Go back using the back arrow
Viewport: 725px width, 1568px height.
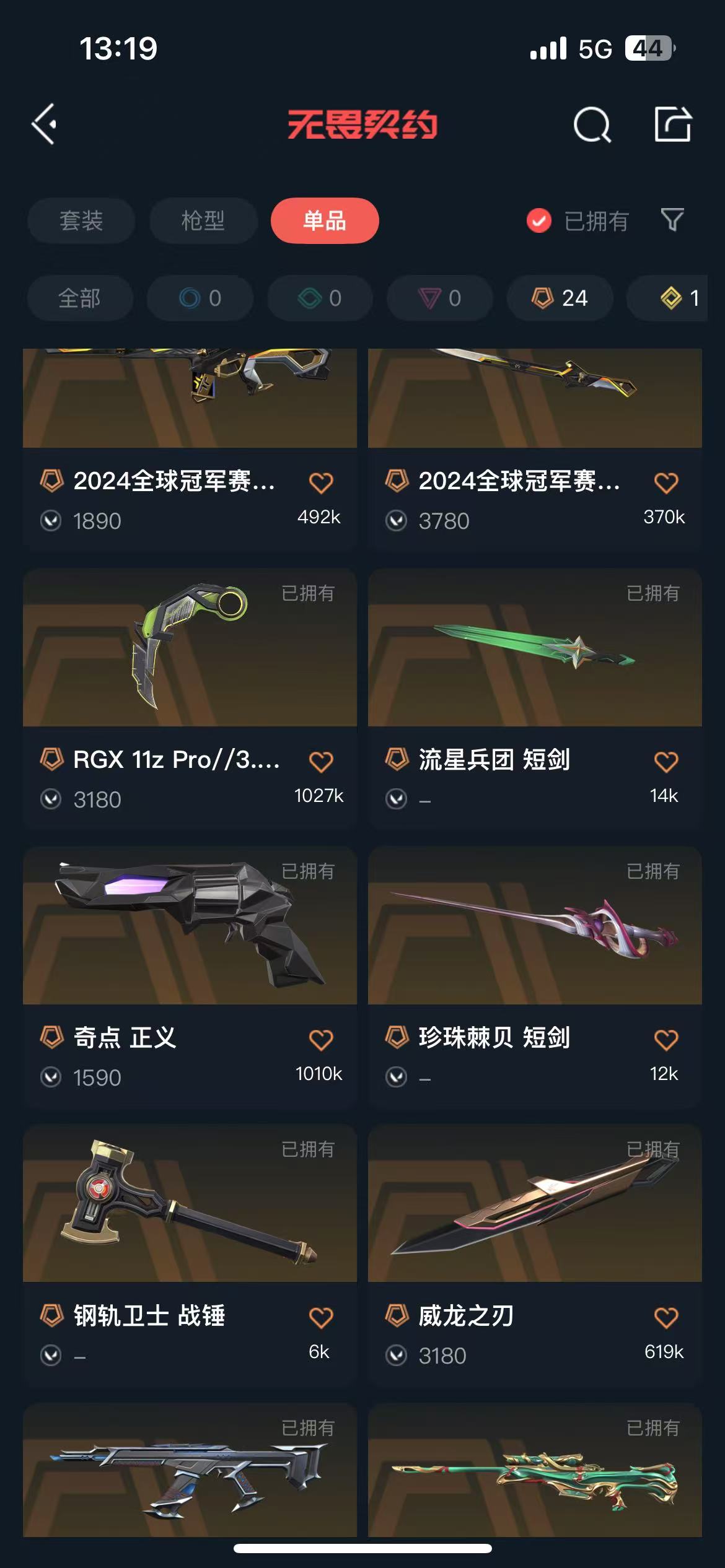point(45,124)
